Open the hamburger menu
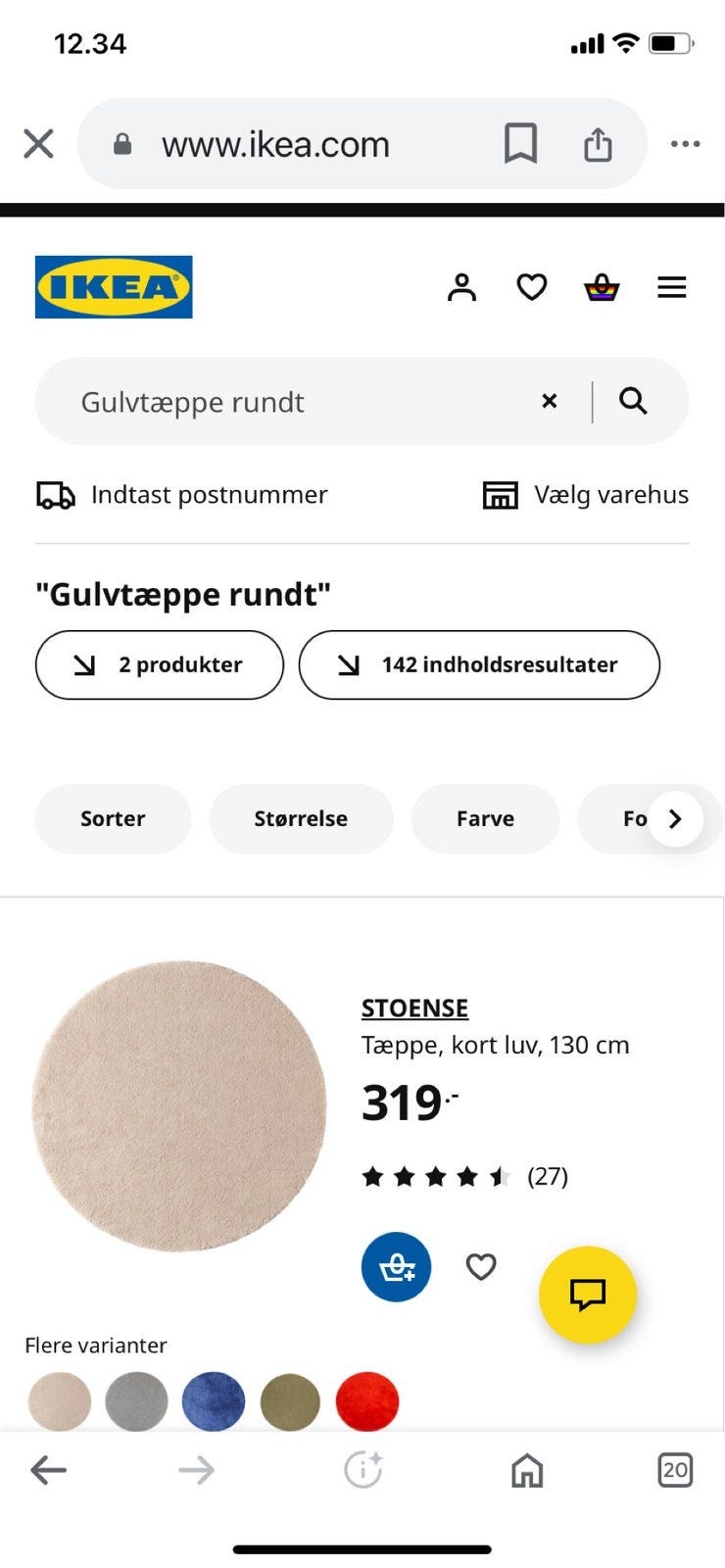This screenshot has width=725, height=1568. coord(671,287)
